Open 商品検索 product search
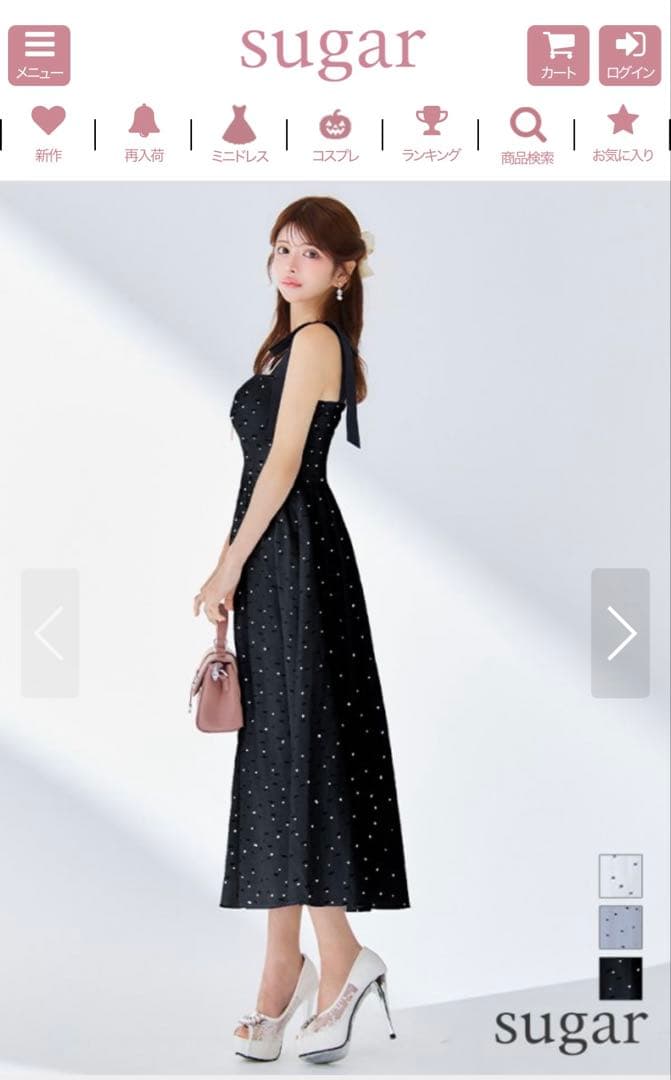The height and width of the screenshot is (1080, 671). click(527, 134)
